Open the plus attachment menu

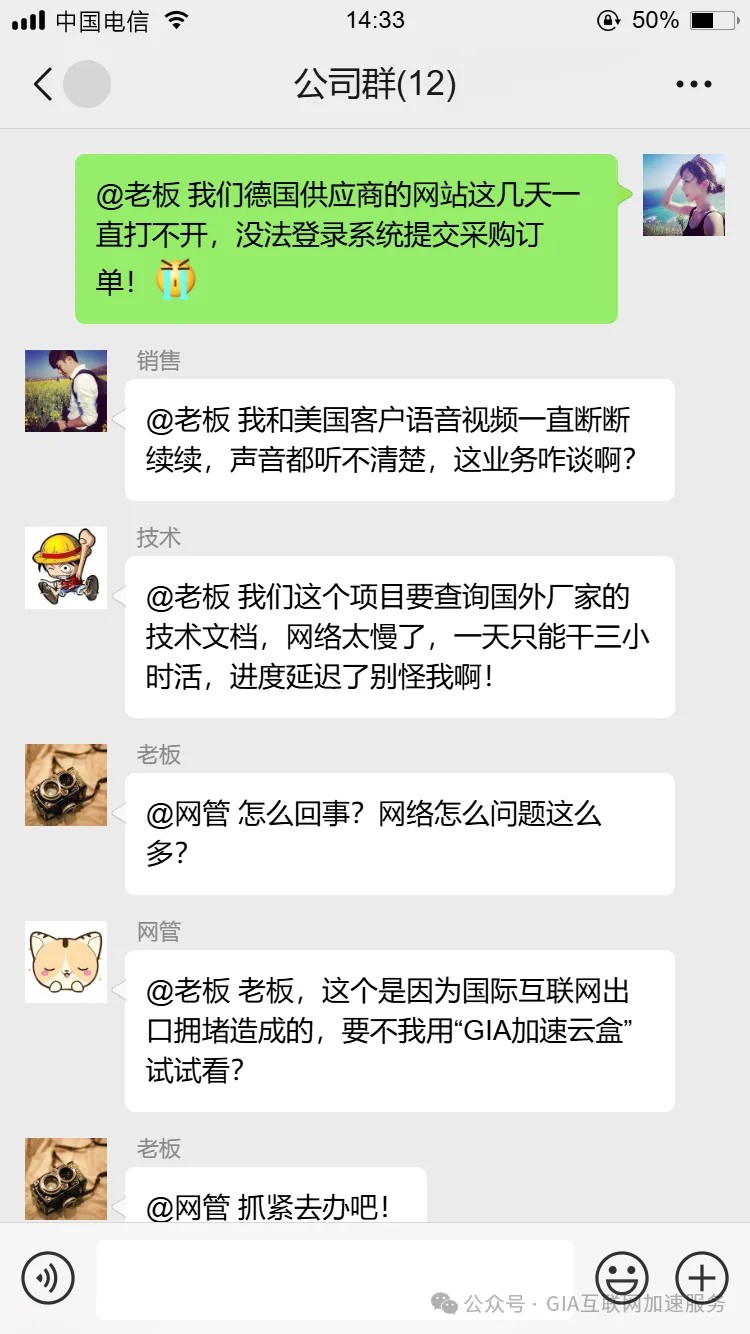click(702, 1277)
